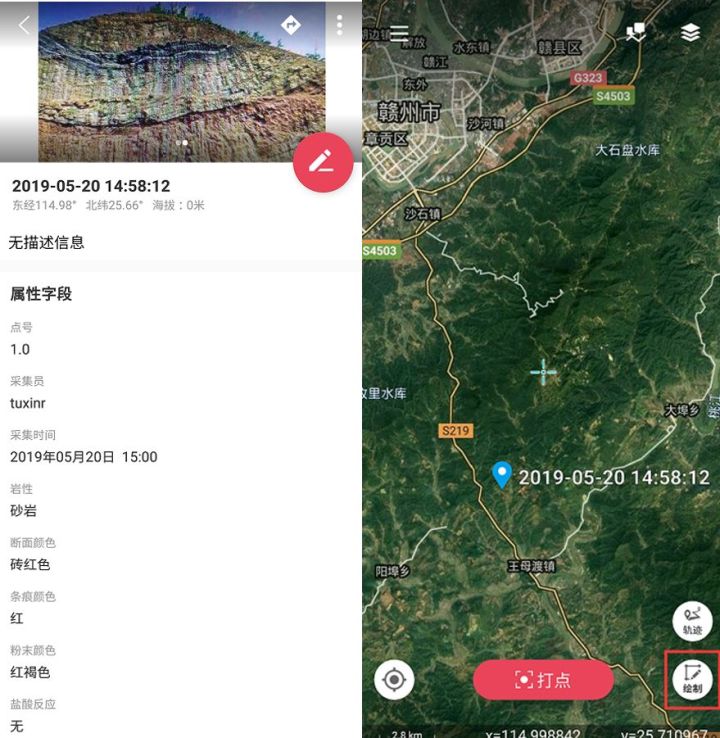Screen dimensions: 720x738
Task: Select the 2019-05-20 14:58:12 map marker
Action: (502, 475)
